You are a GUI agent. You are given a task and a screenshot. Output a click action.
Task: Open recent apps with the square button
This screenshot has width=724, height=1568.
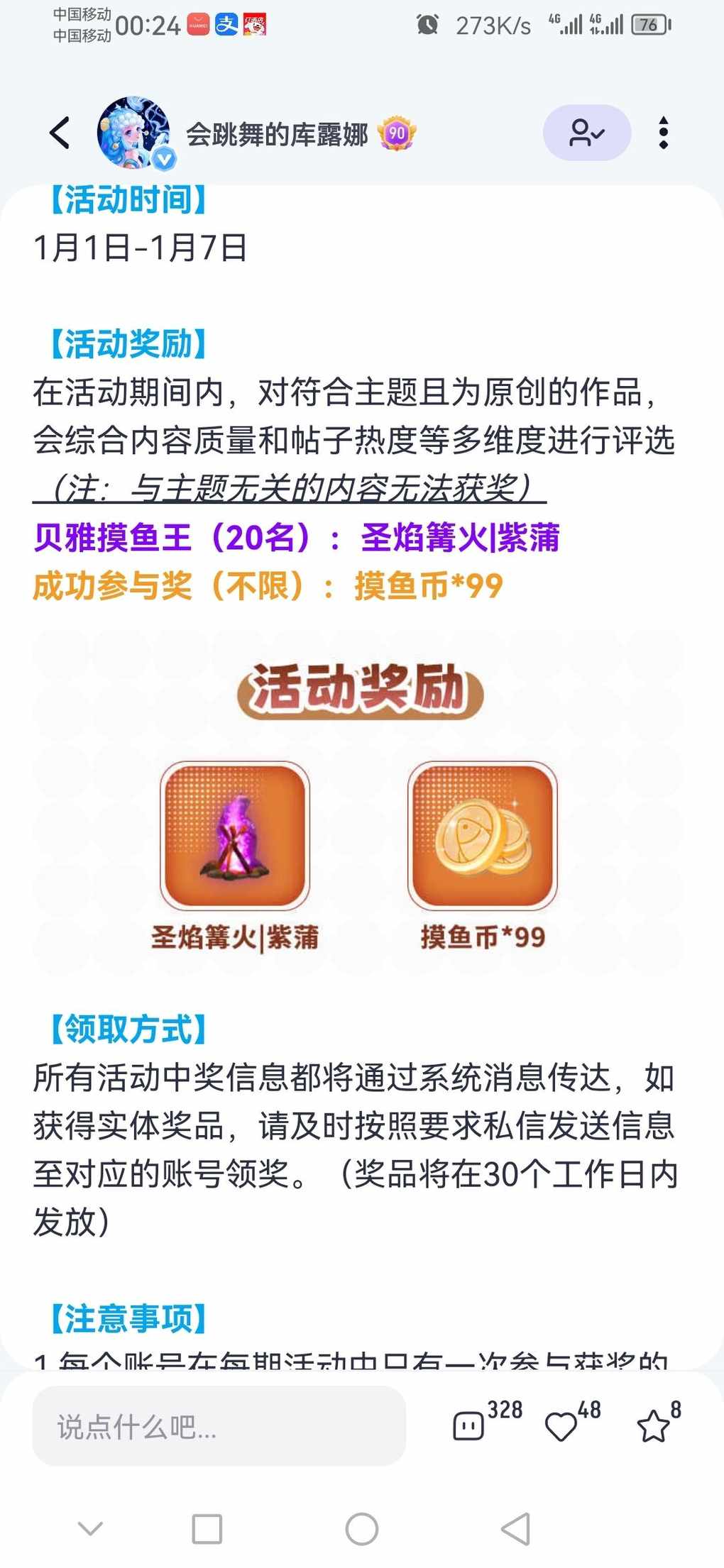pos(207,1529)
